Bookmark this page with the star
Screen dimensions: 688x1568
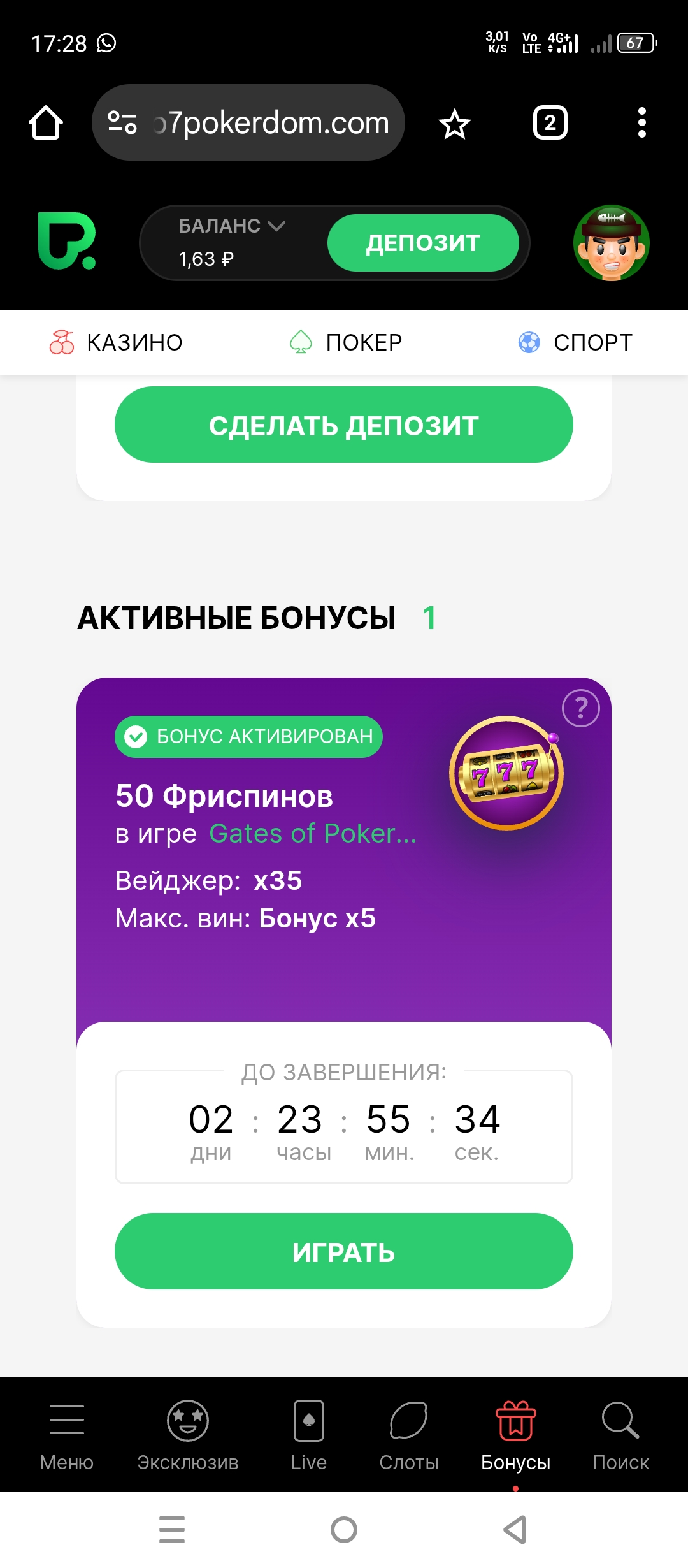coord(454,124)
